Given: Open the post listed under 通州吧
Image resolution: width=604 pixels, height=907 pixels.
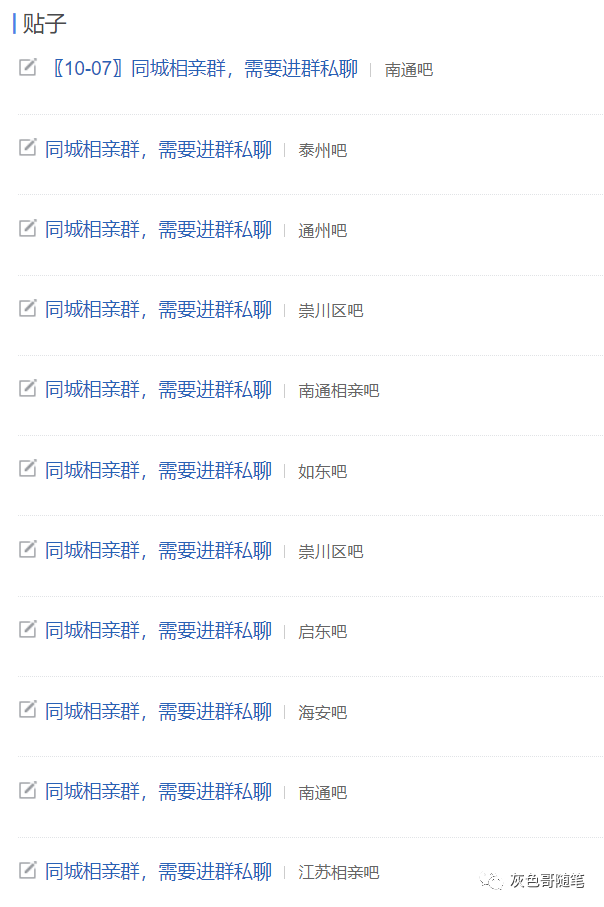Looking at the screenshot, I should click(x=158, y=230).
